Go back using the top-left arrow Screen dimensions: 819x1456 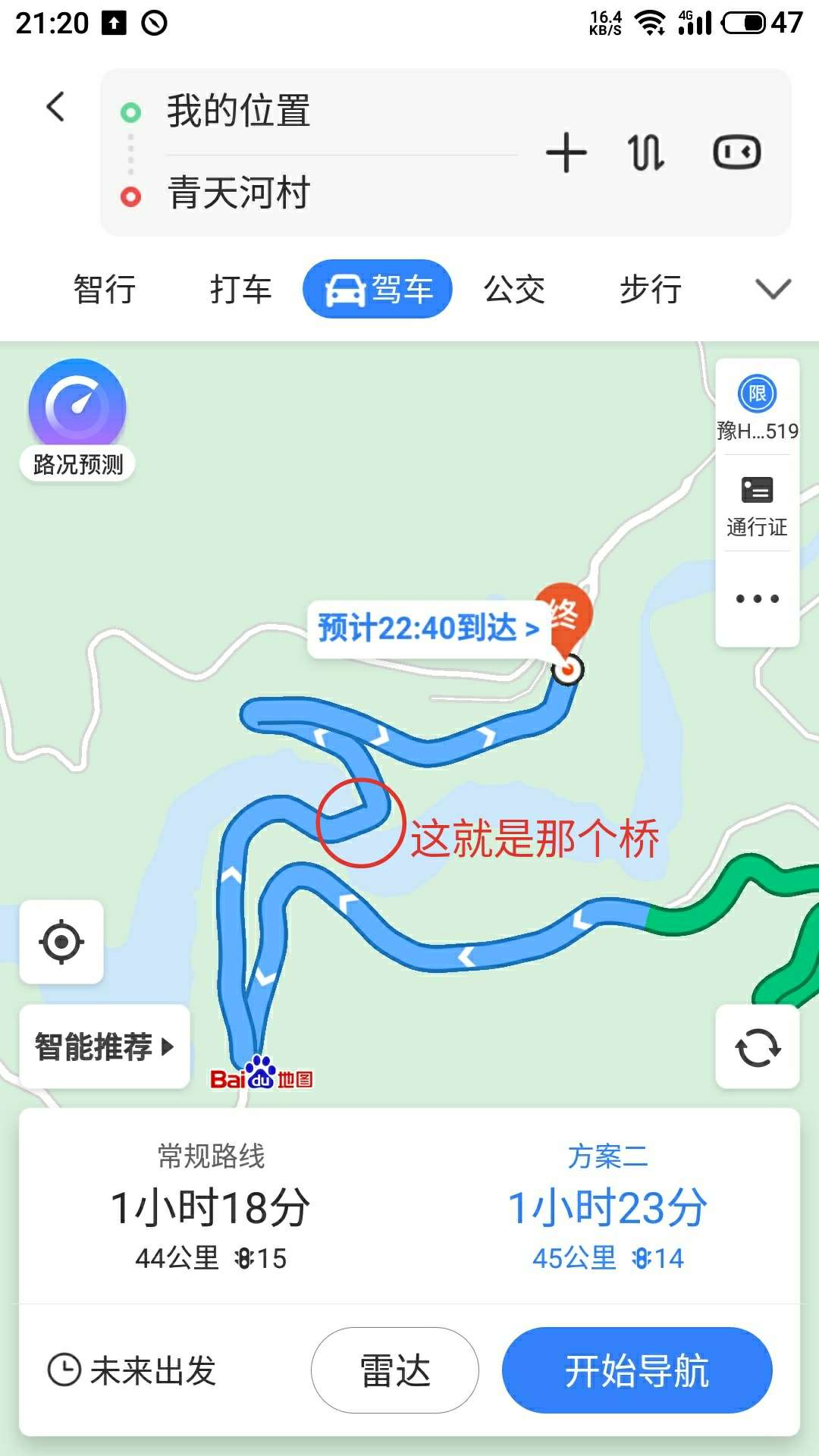pos(55,107)
